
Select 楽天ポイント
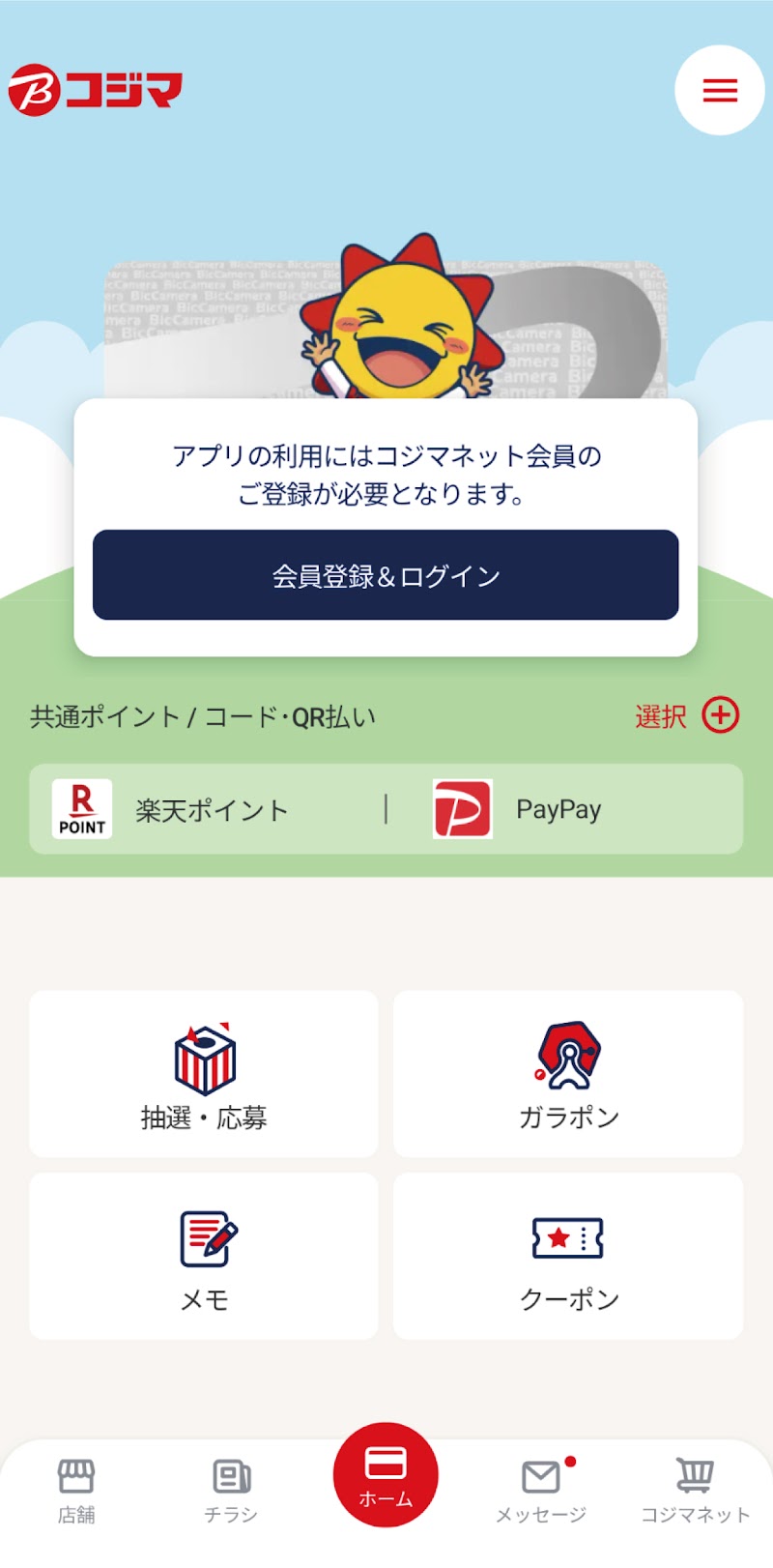(x=208, y=809)
